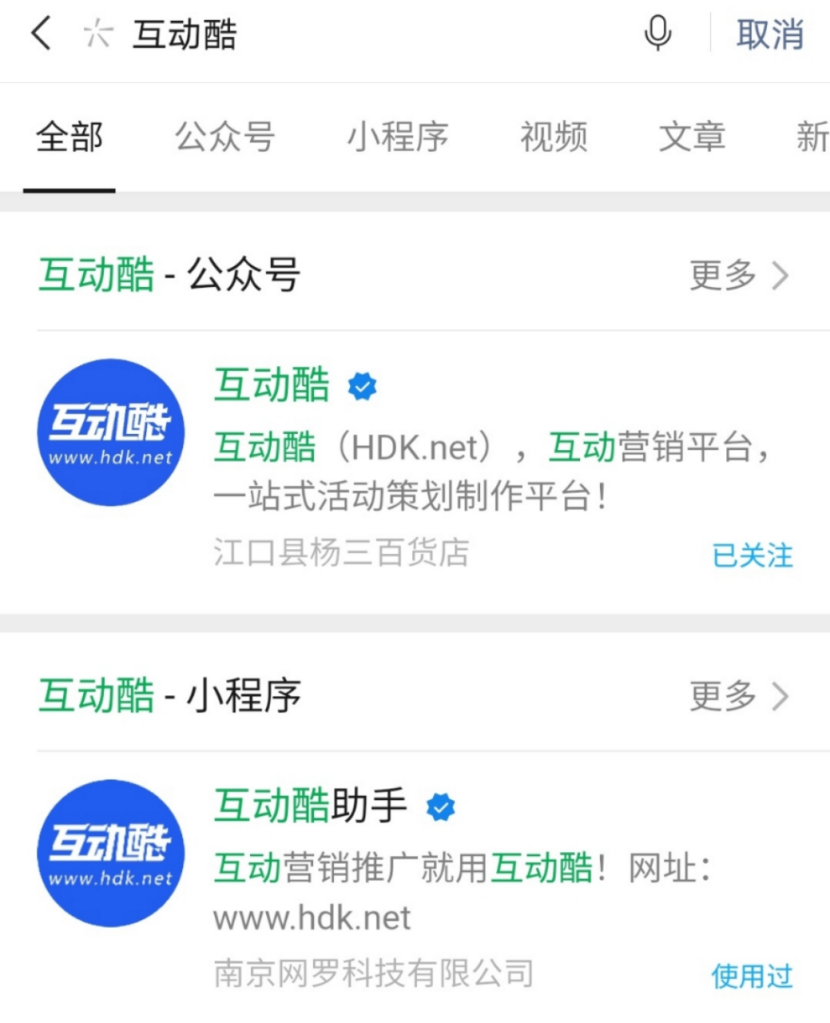Start voice search with the microphone icon
Screen dimensions: 830x1023
[657, 34]
